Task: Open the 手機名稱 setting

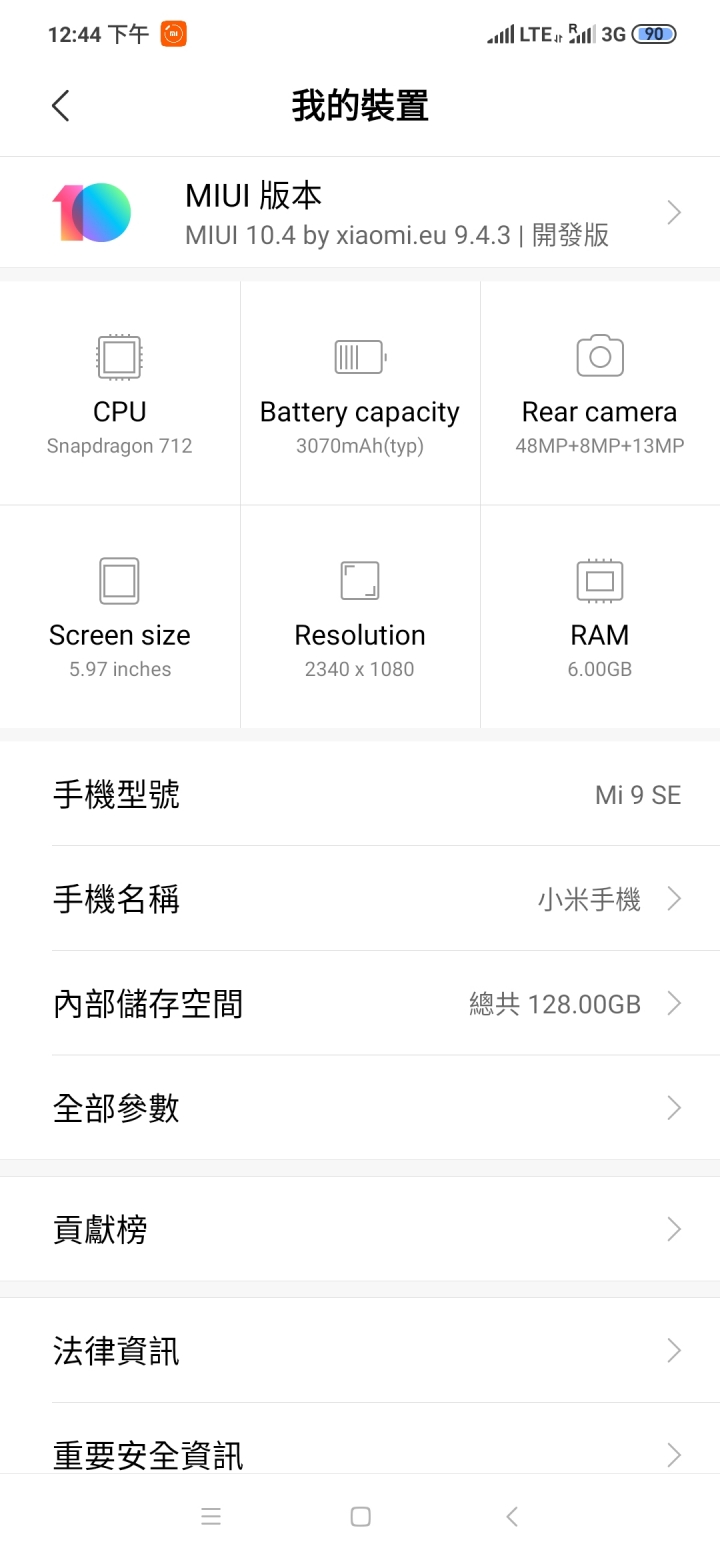Action: tap(360, 898)
